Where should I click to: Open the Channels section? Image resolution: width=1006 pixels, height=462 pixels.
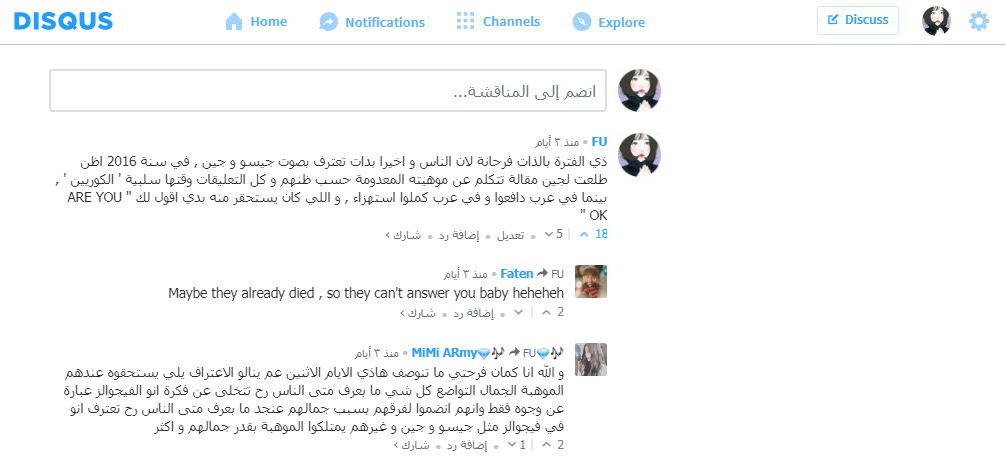(x=498, y=22)
